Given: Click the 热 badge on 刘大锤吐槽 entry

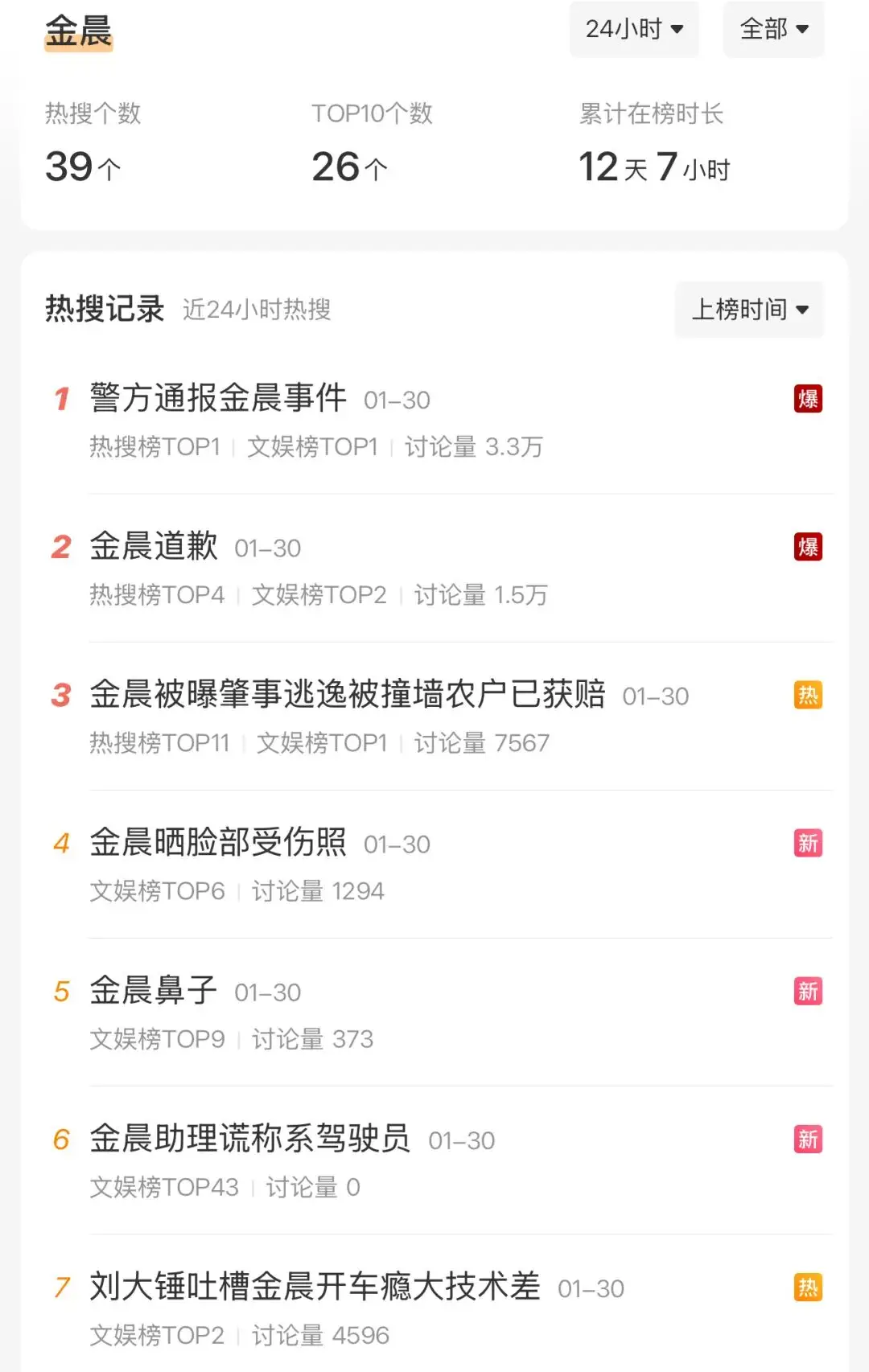Looking at the screenshot, I should tap(809, 1288).
